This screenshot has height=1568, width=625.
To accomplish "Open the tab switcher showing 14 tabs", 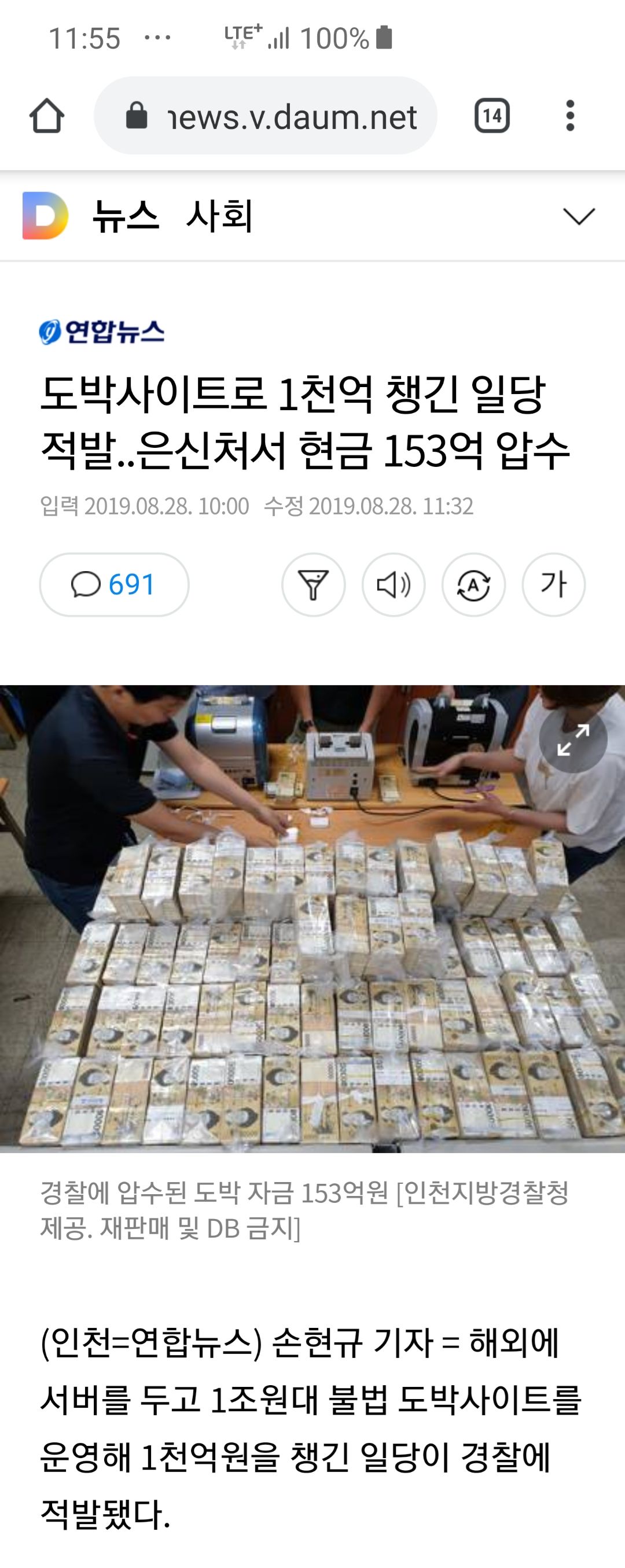I will pos(492,116).
